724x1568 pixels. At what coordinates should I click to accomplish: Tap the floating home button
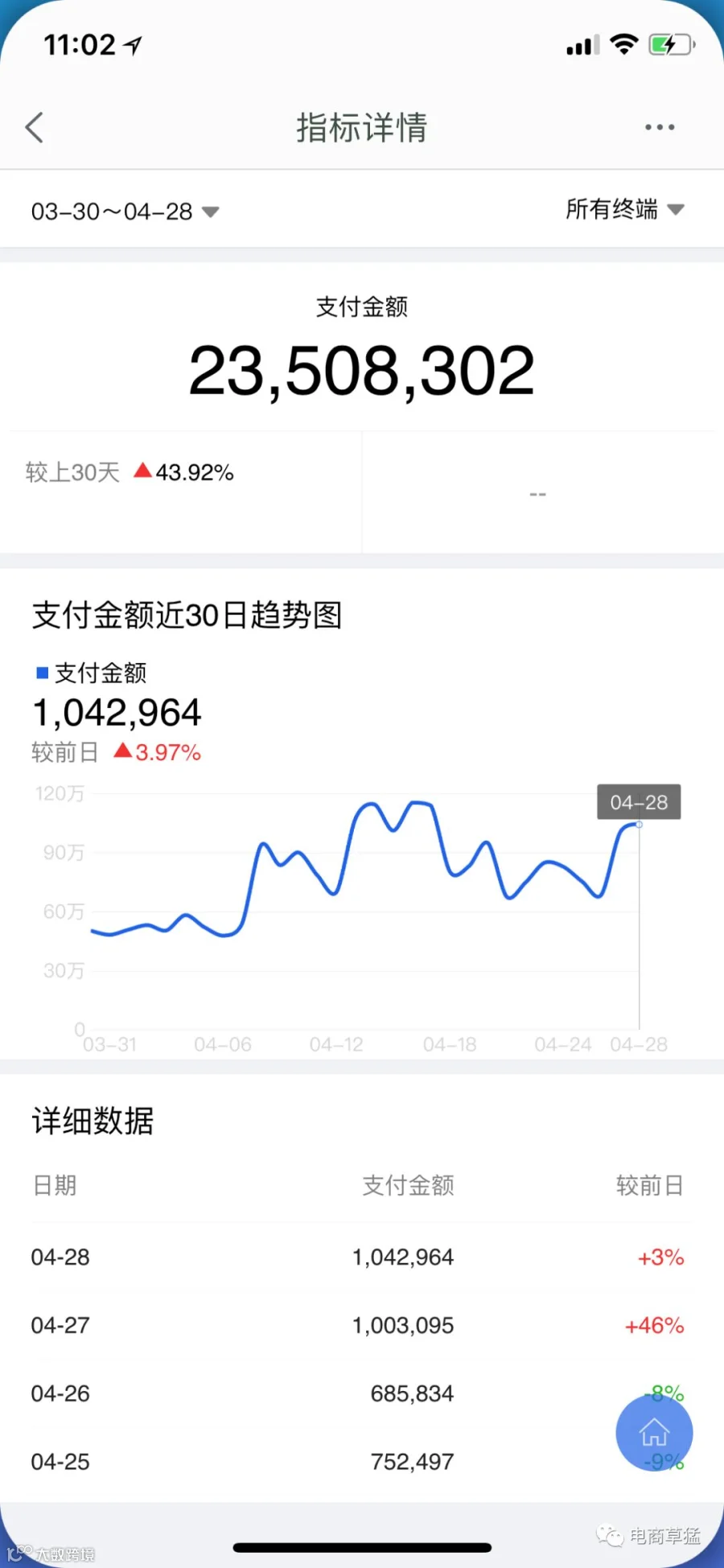click(x=654, y=1433)
